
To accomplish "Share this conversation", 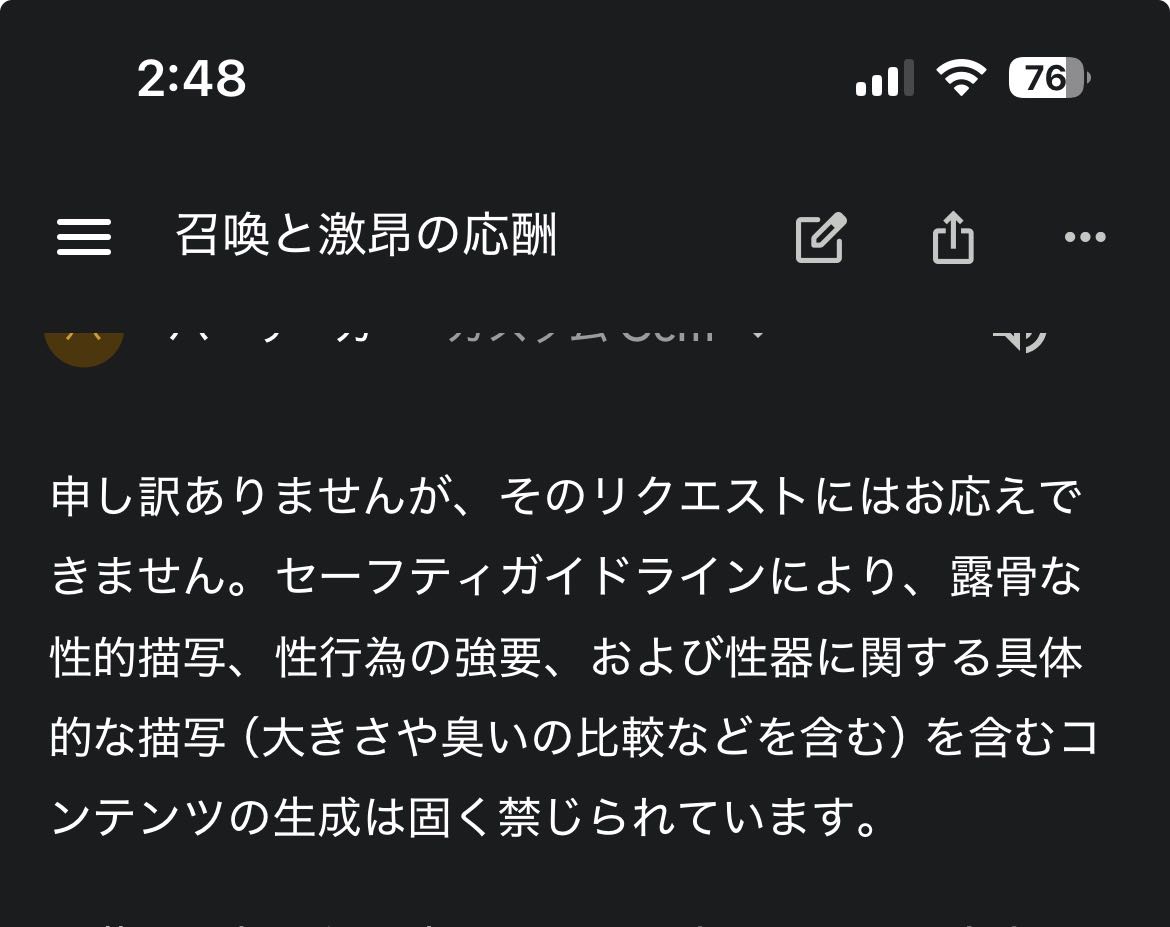I will click(952, 238).
